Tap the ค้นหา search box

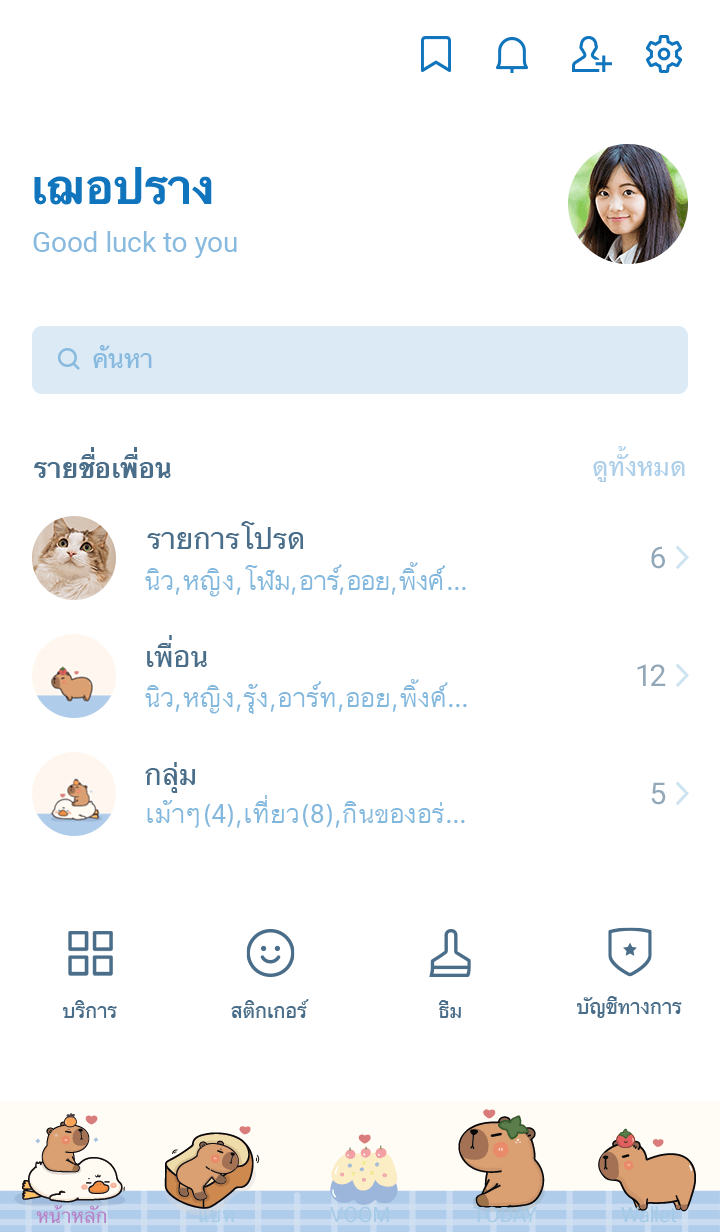(360, 360)
